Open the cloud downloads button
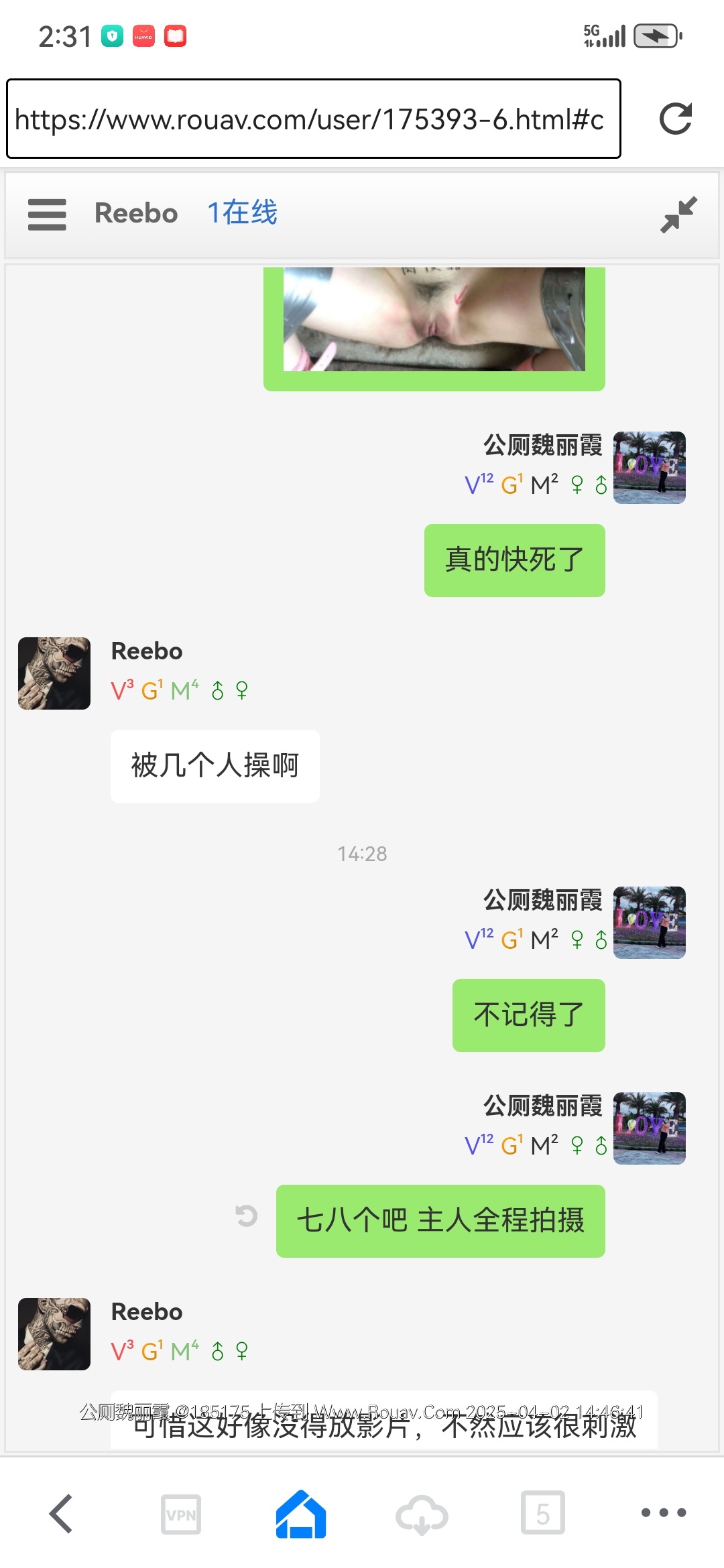724x1568 pixels. (x=422, y=1514)
